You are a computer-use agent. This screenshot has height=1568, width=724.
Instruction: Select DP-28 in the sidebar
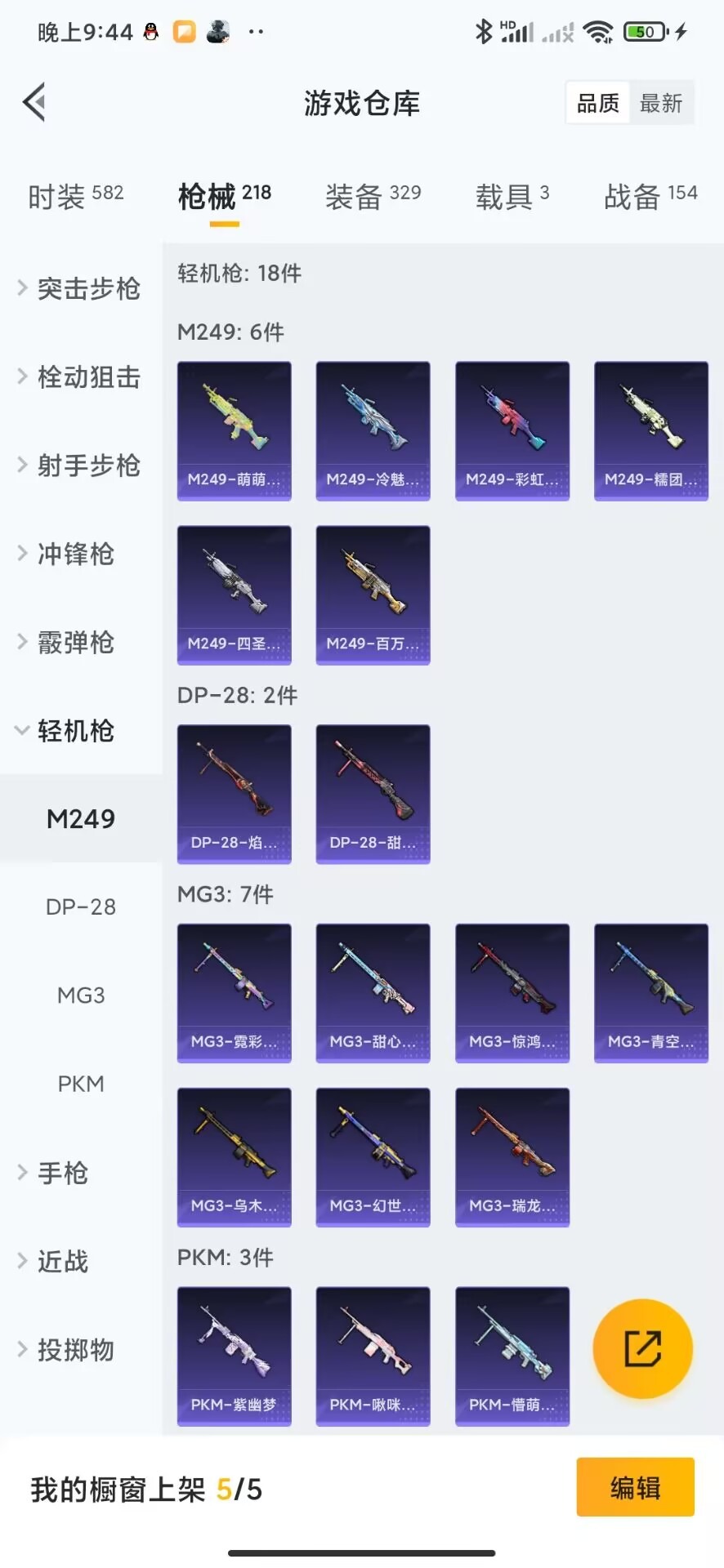pyautogui.click(x=81, y=907)
